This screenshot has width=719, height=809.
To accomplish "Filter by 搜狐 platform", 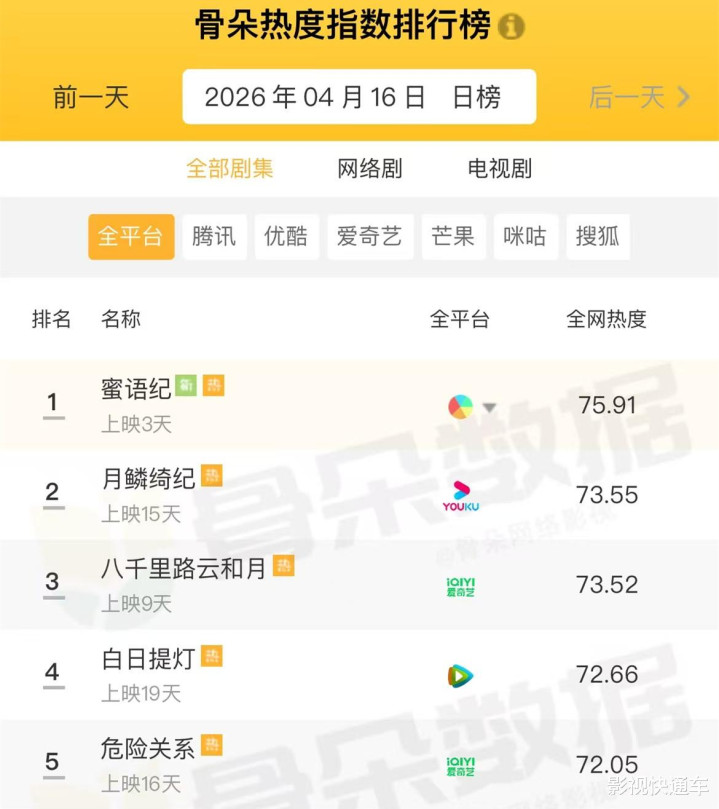I will (597, 237).
